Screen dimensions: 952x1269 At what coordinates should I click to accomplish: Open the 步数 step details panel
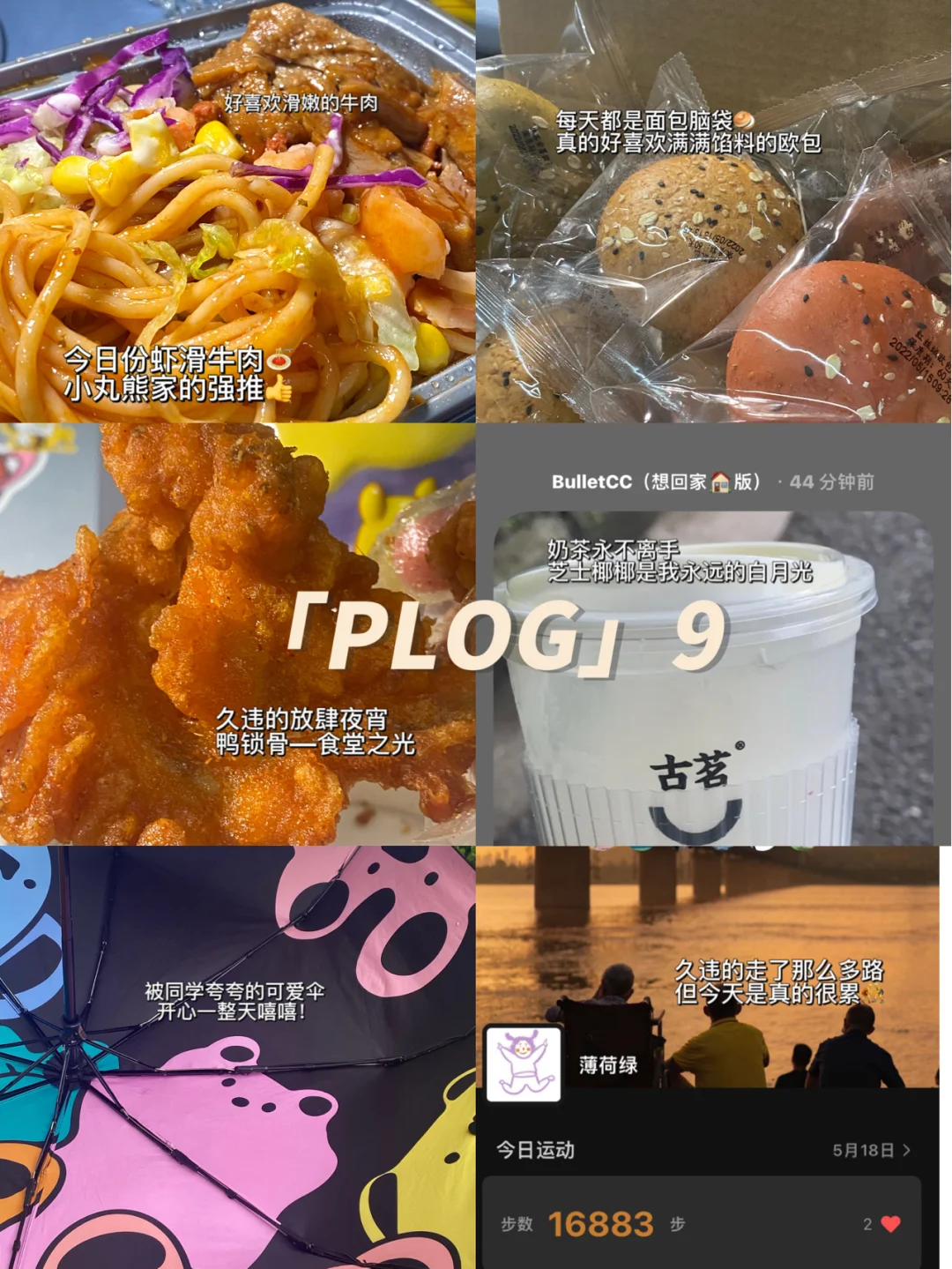pos(516,1224)
